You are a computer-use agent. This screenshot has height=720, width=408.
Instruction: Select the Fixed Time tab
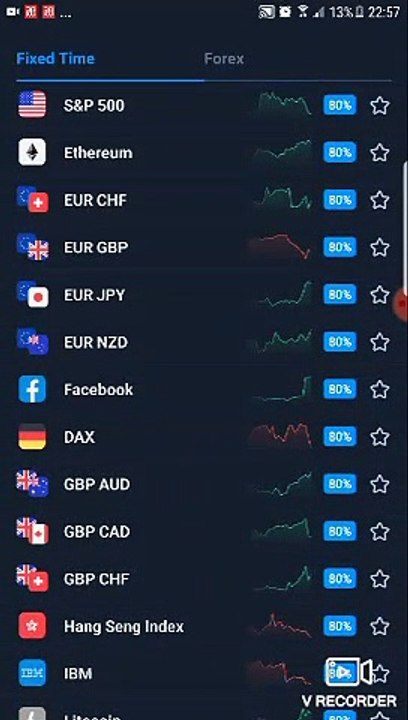point(56,59)
